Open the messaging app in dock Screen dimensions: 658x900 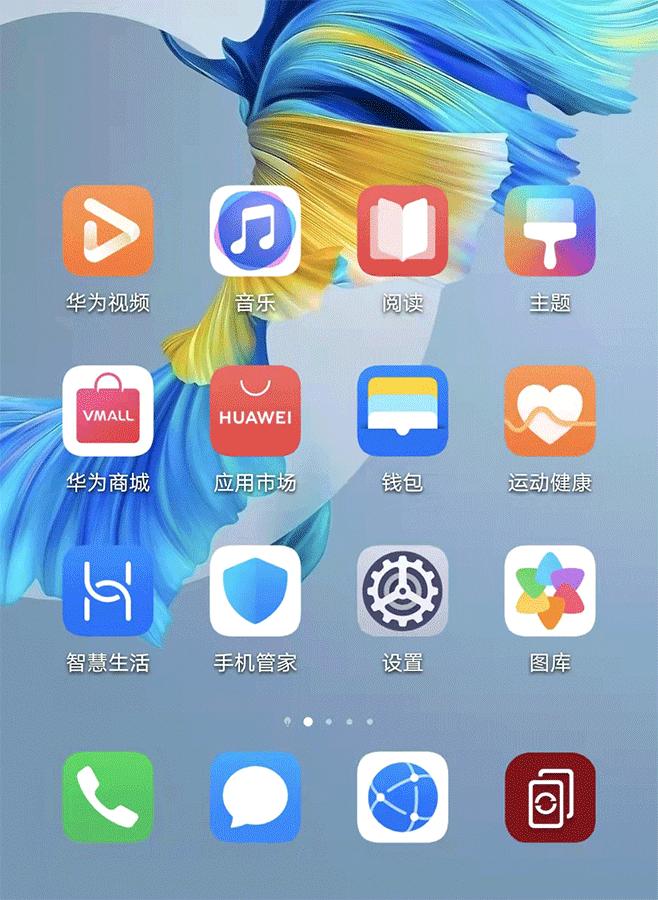[x=255, y=797]
